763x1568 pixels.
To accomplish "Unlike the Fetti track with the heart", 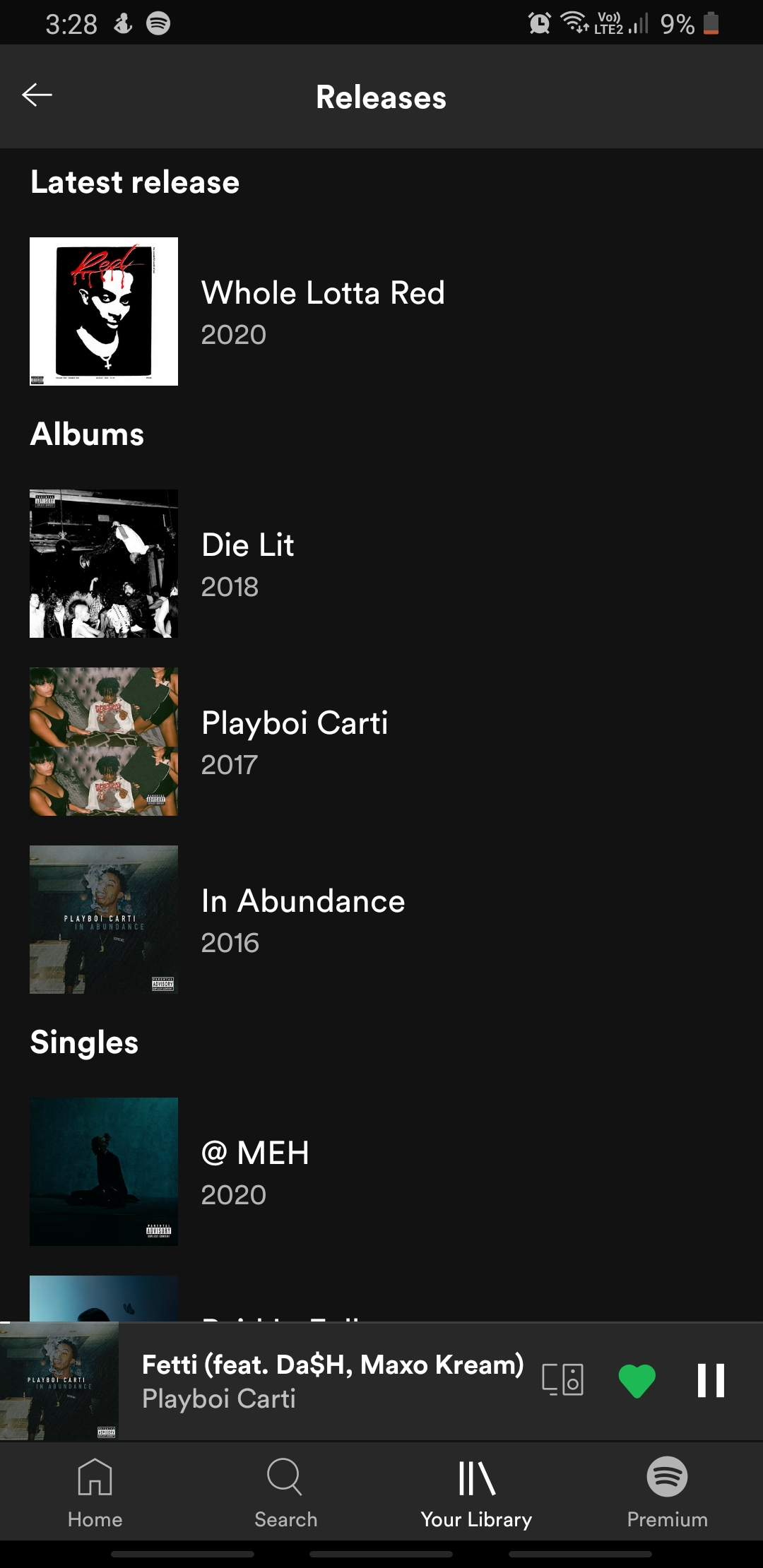I will pos(637,1380).
